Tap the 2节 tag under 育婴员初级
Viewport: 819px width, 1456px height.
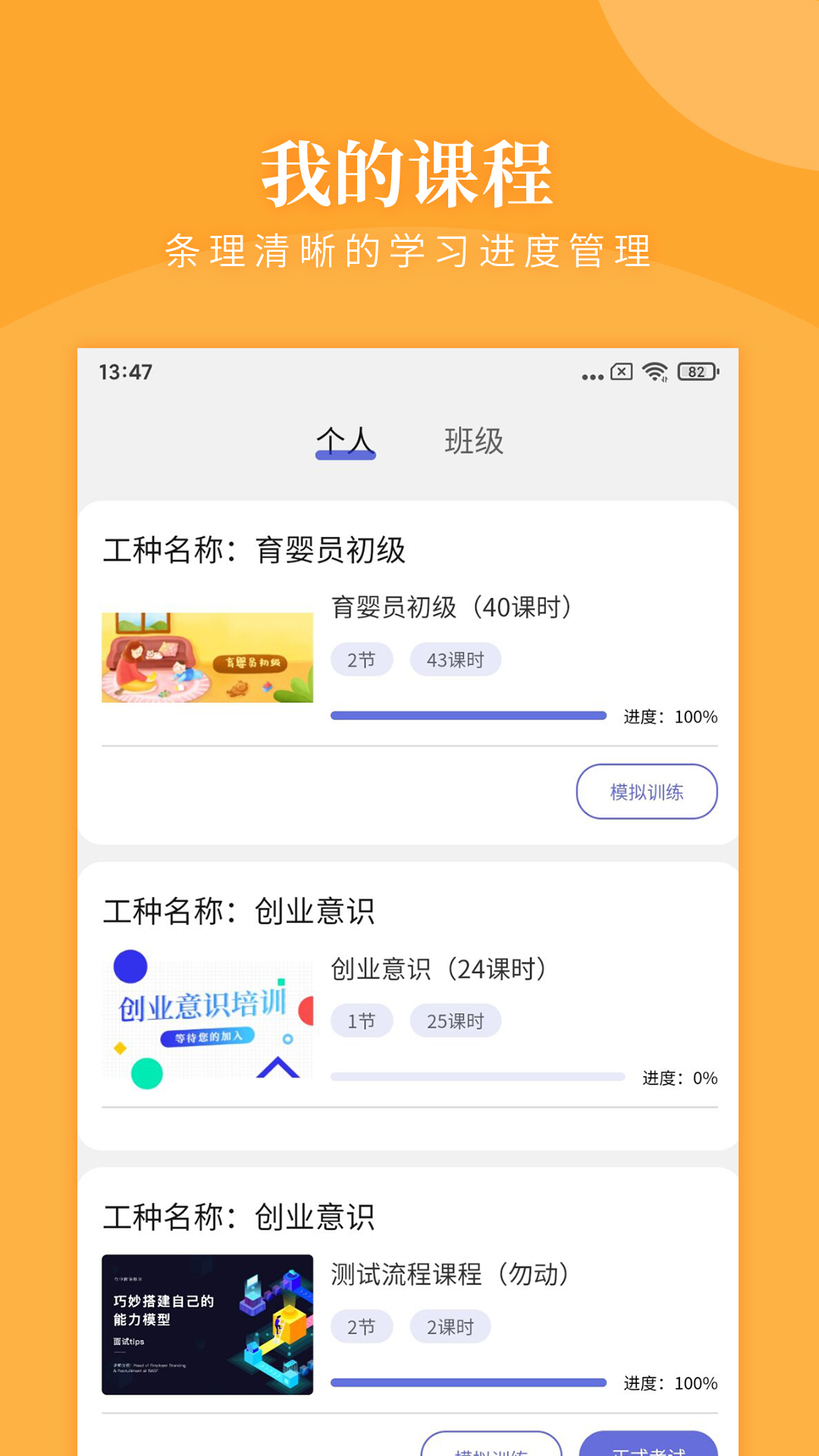click(x=362, y=659)
